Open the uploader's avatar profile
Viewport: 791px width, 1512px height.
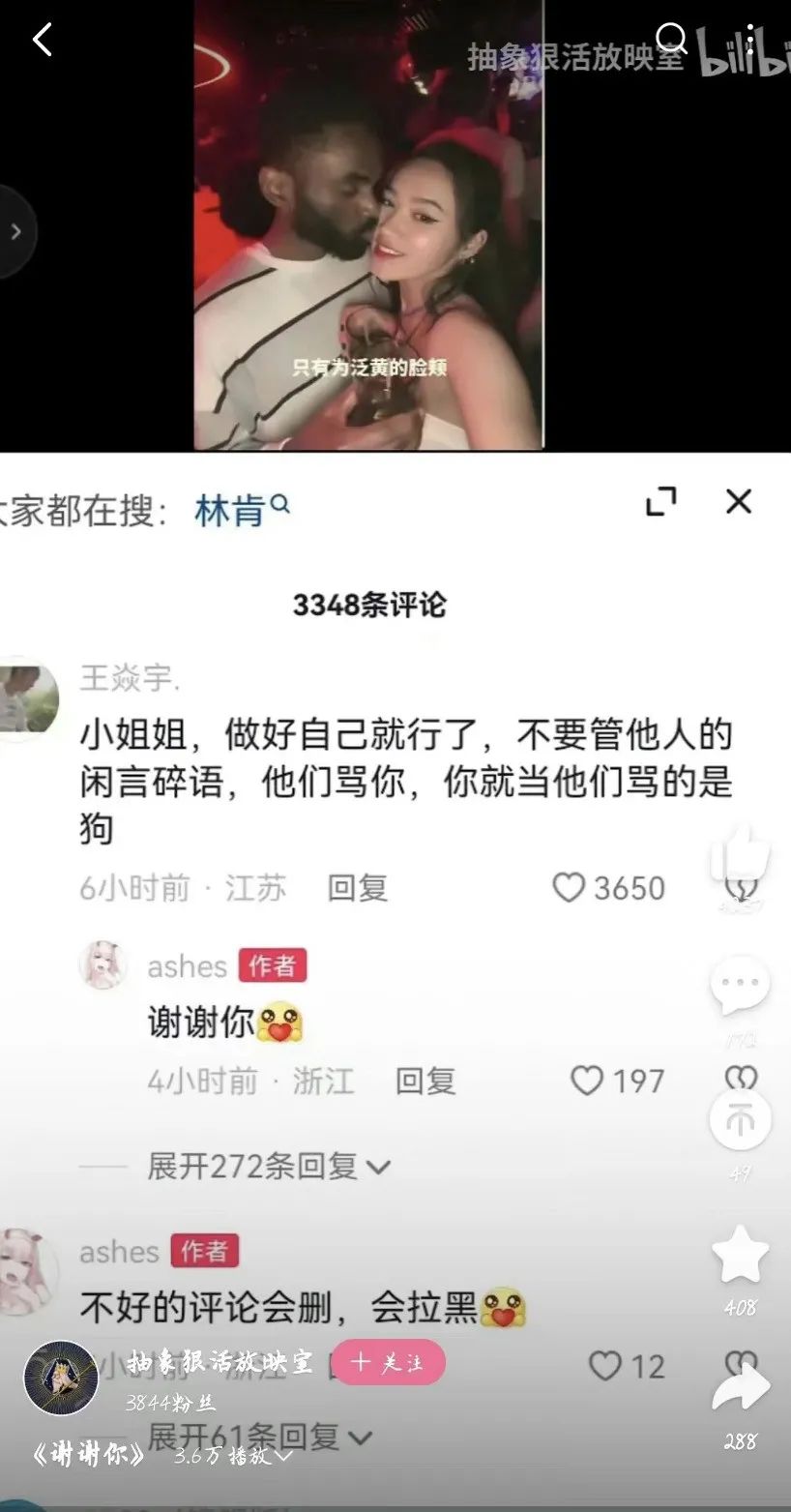[61, 1378]
